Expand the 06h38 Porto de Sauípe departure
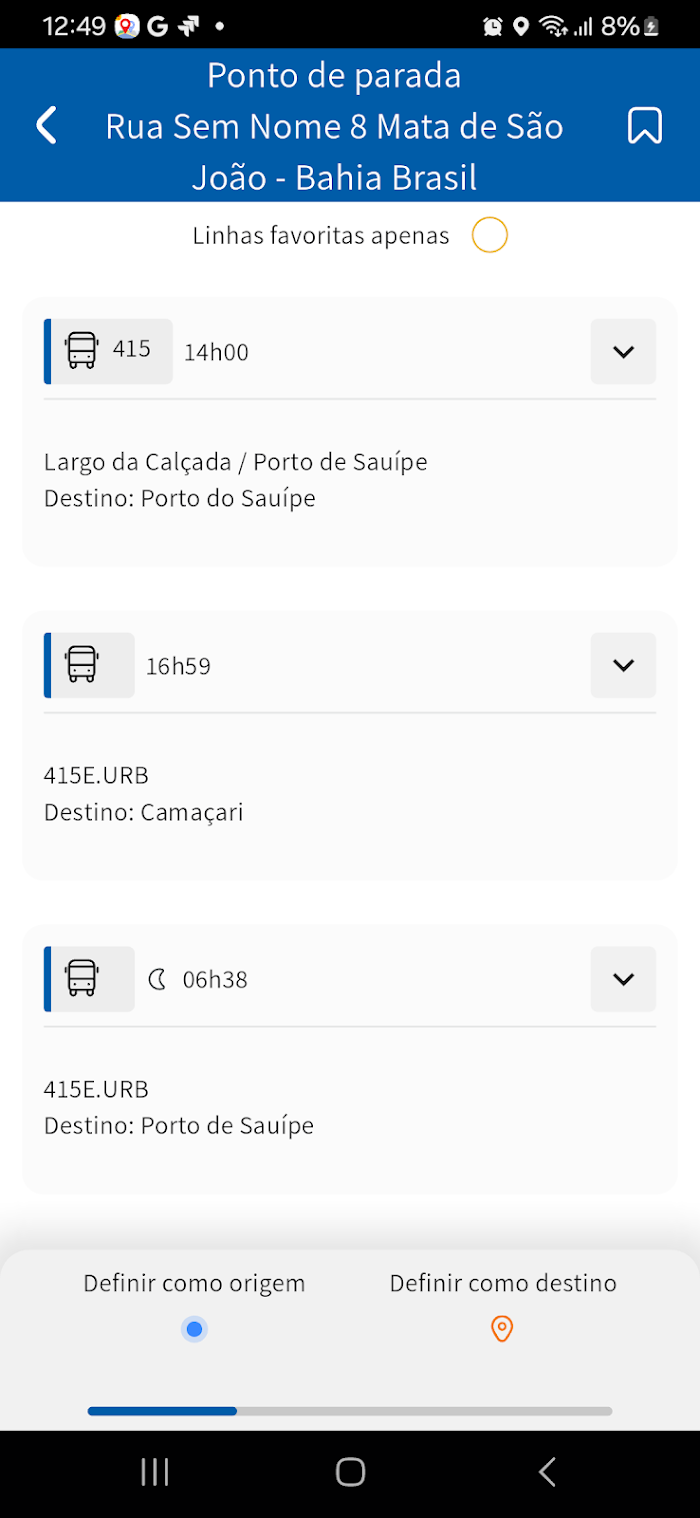Screen dimensions: 700x1518 point(623,979)
